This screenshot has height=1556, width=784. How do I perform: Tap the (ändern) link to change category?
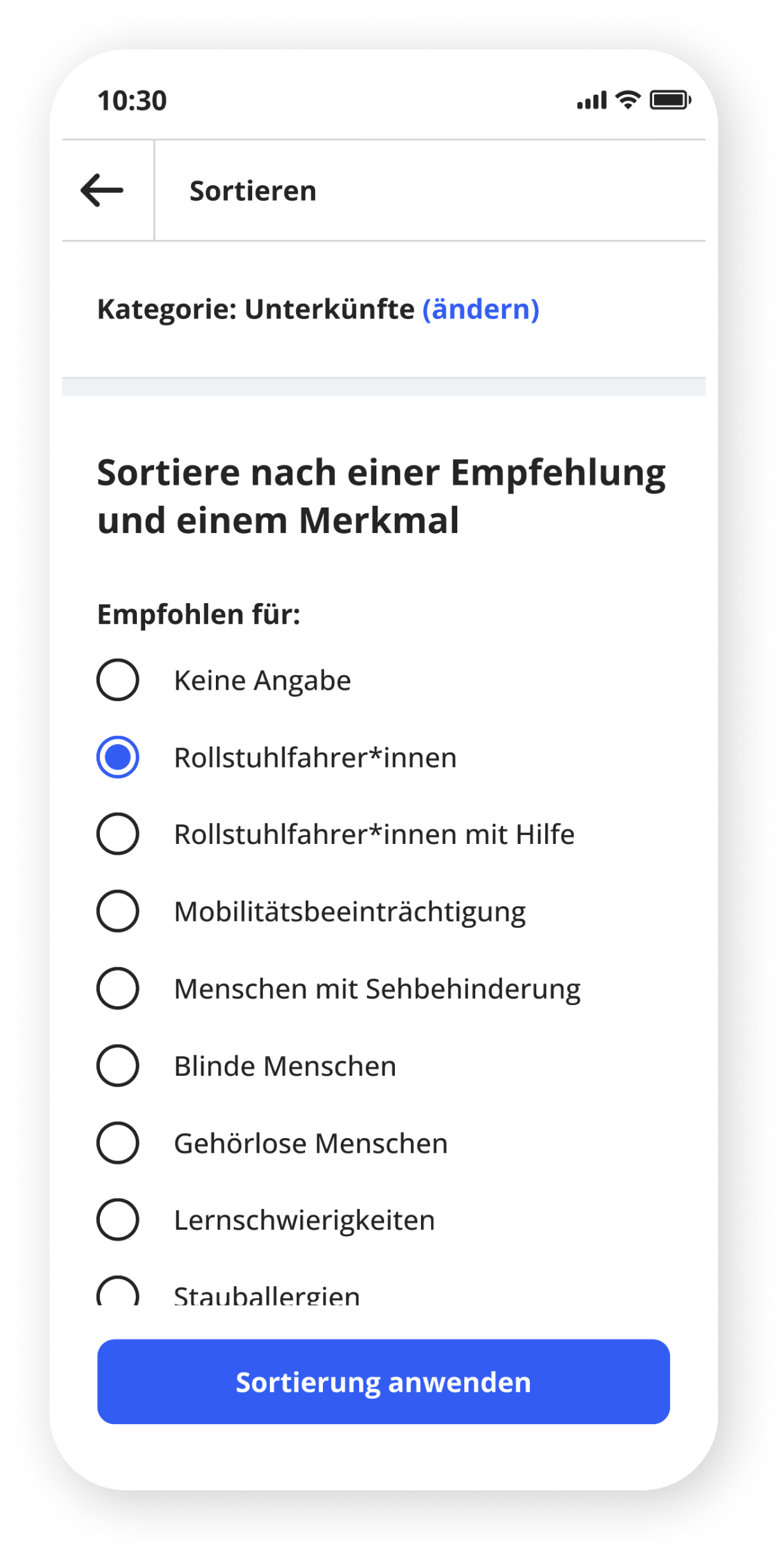(x=481, y=310)
